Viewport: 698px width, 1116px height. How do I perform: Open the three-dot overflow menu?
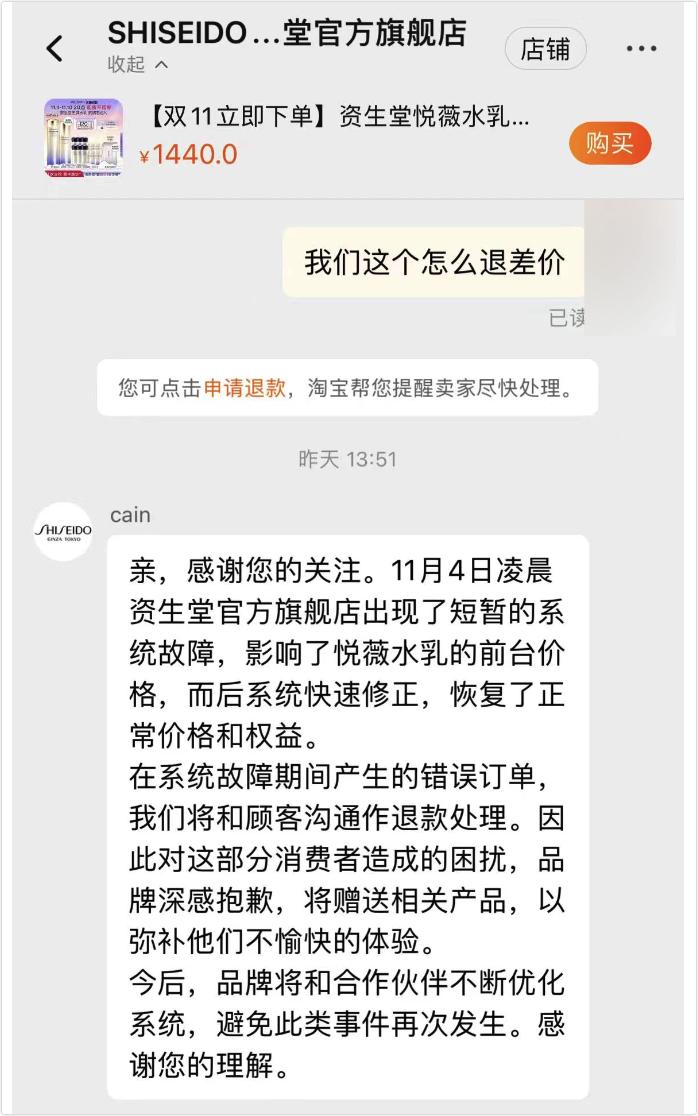(641, 48)
